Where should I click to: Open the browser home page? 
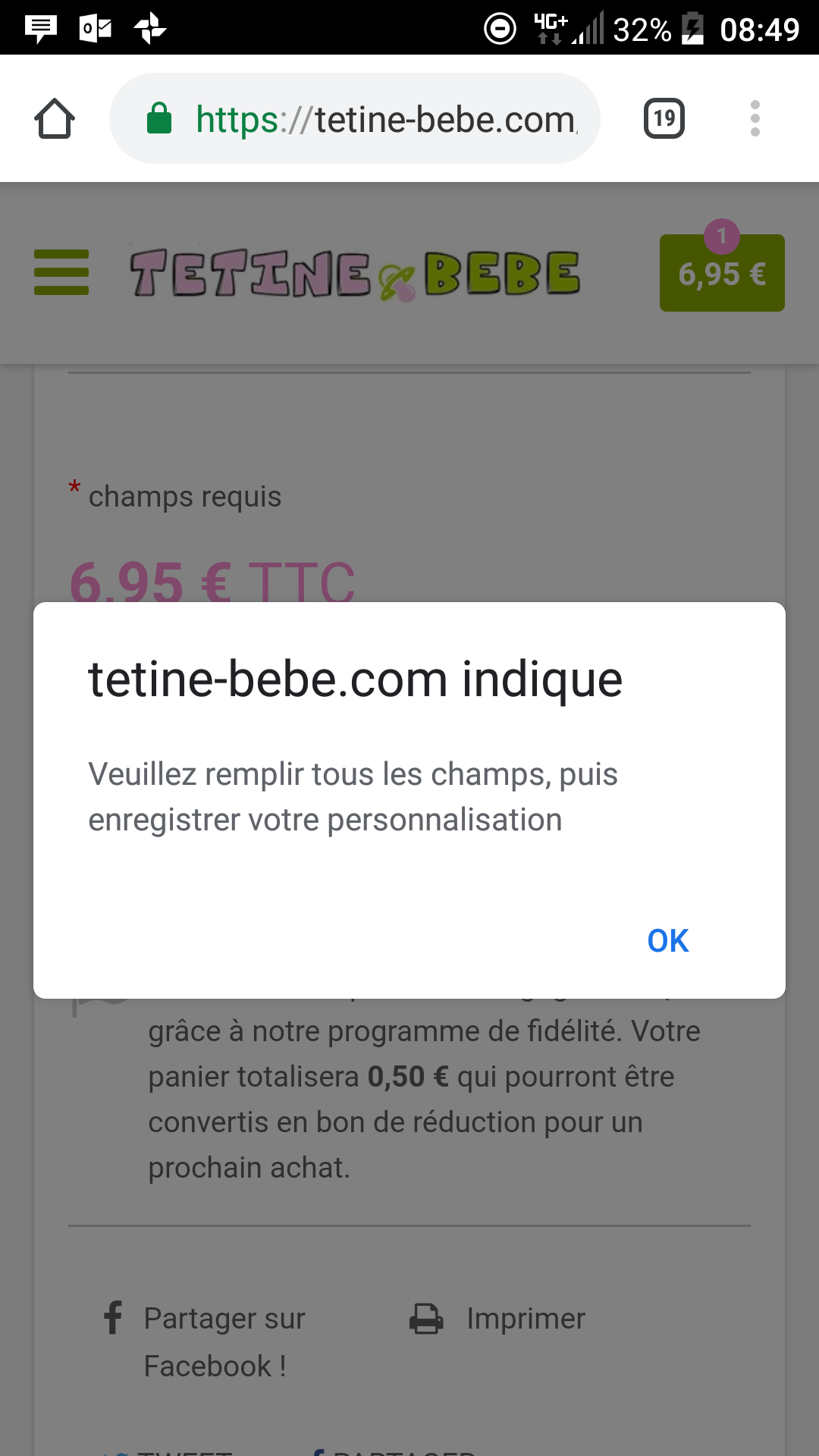[x=55, y=119]
